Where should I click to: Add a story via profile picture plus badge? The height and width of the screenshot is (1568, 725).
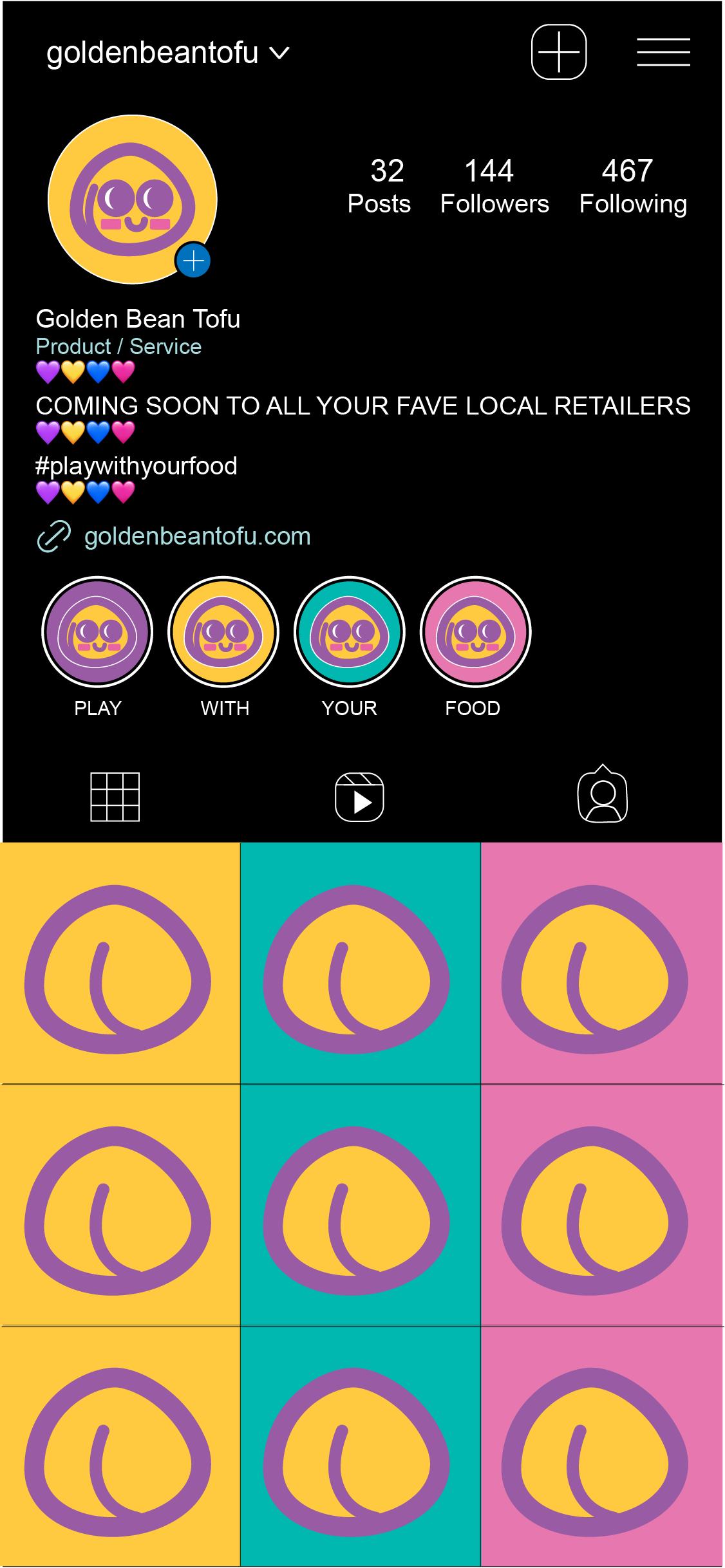pos(193,261)
